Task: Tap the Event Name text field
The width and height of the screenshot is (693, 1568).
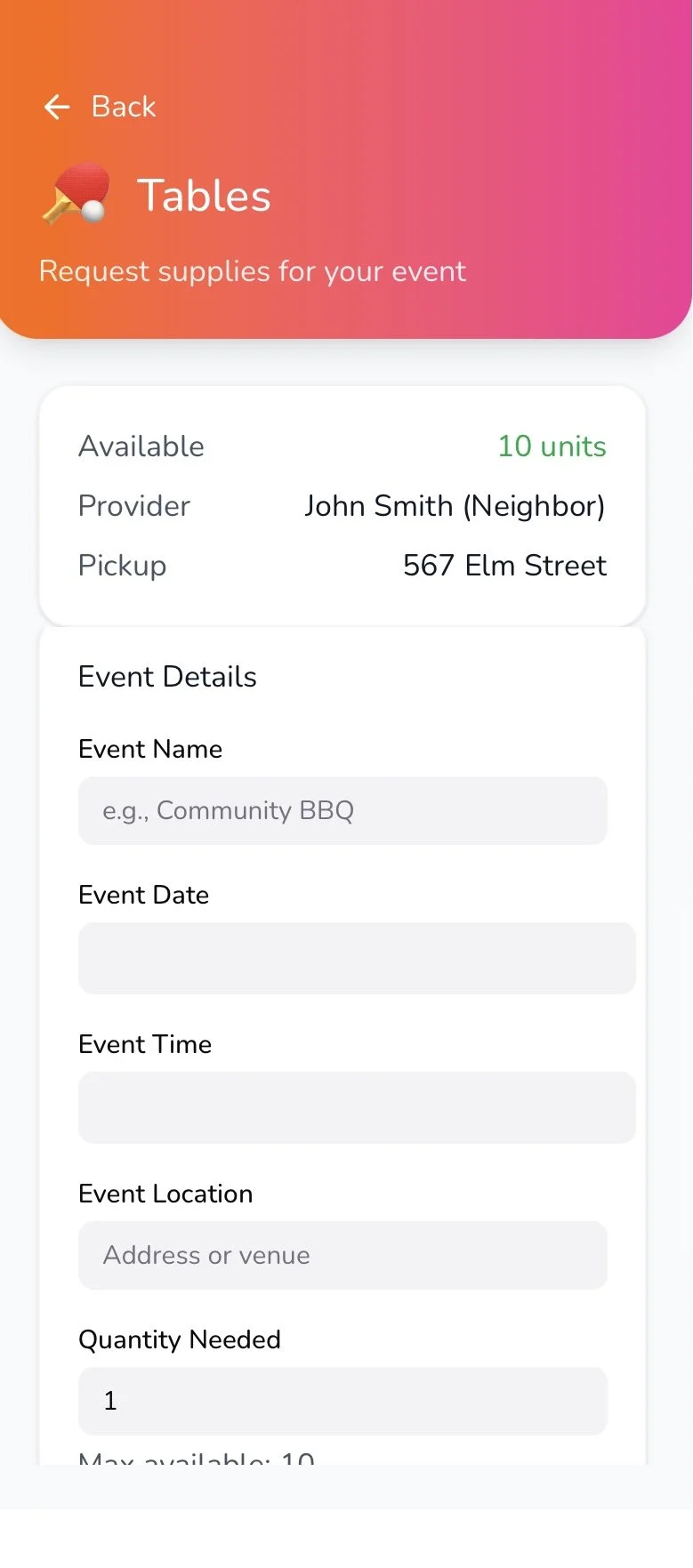Action: point(342,810)
